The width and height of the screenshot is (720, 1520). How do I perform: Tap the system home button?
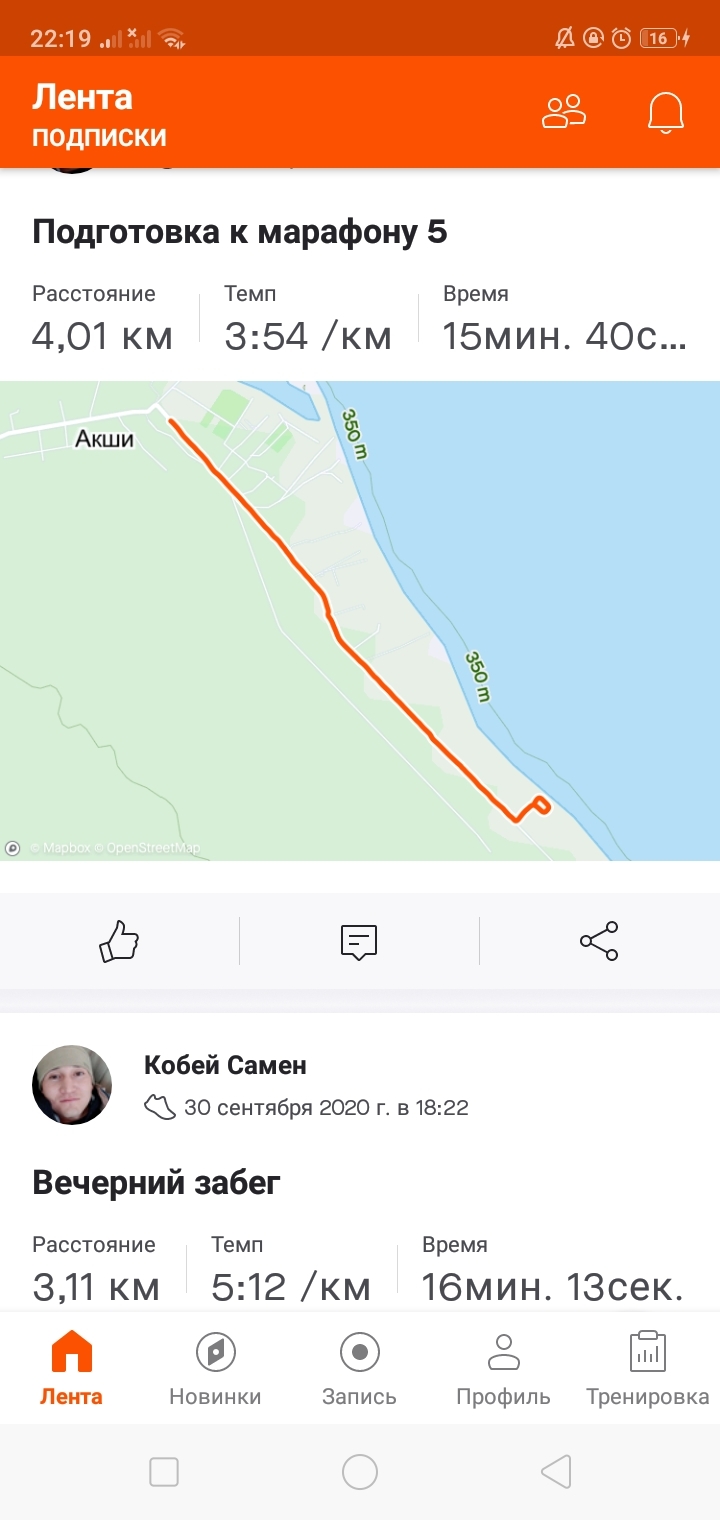point(360,1472)
